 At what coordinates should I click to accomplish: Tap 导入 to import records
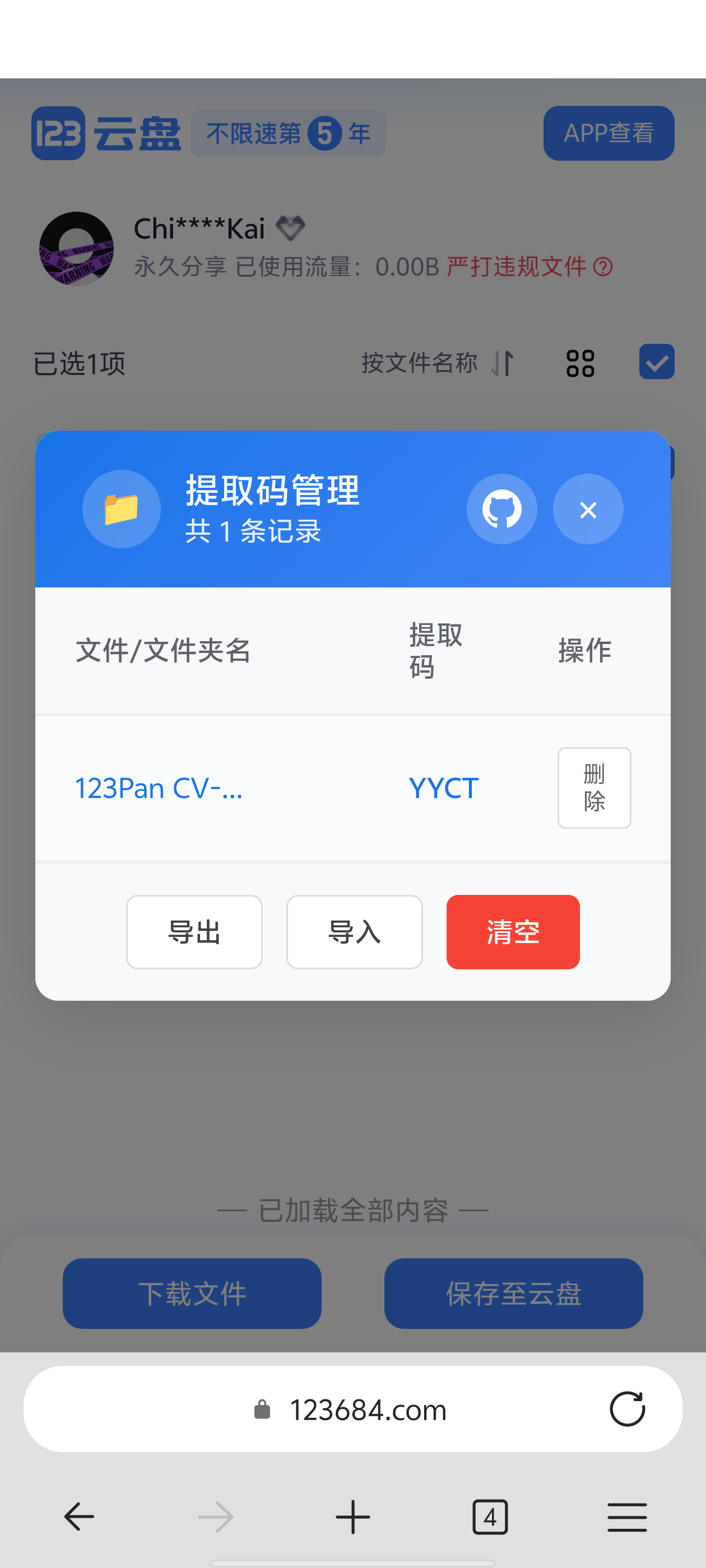point(354,932)
